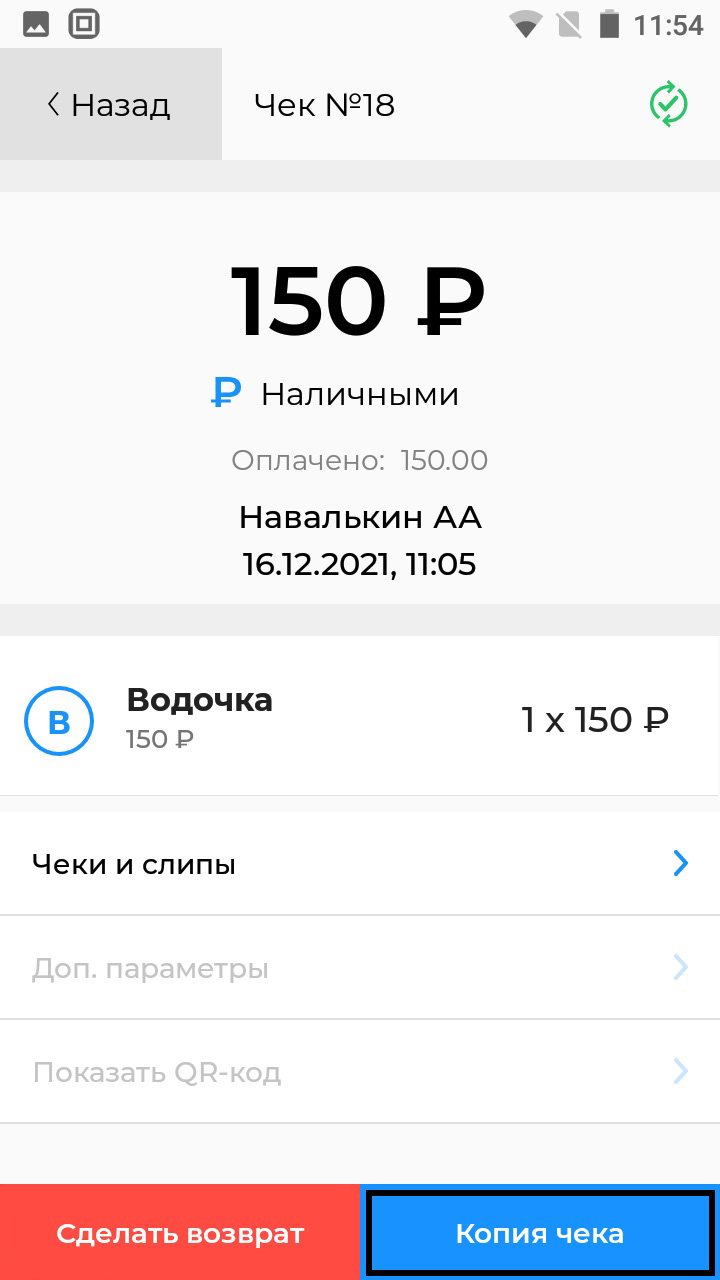Select Показать QR-код
The width and height of the screenshot is (720, 1280).
point(360,1073)
